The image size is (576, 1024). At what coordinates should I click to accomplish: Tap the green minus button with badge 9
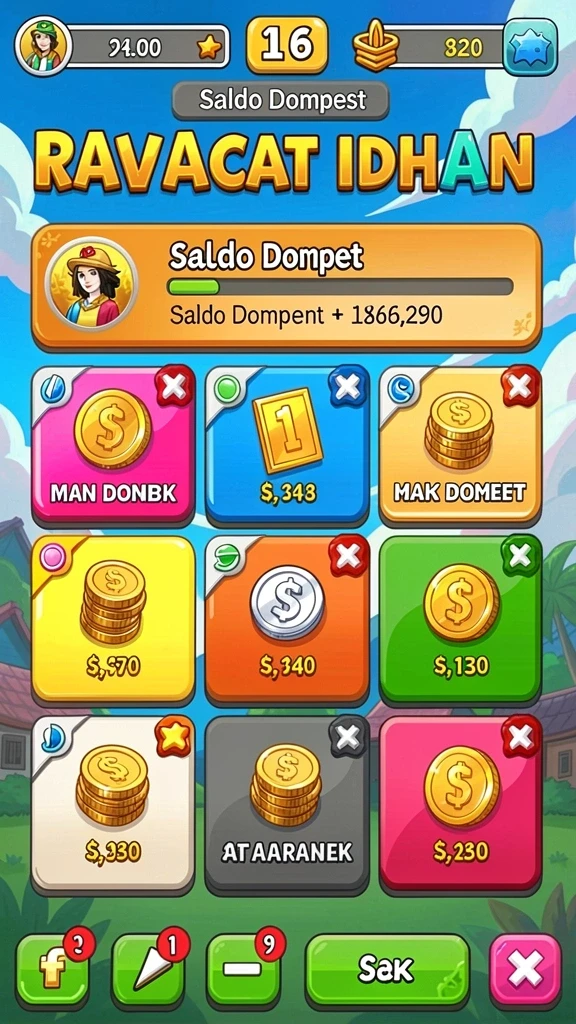tap(243, 970)
